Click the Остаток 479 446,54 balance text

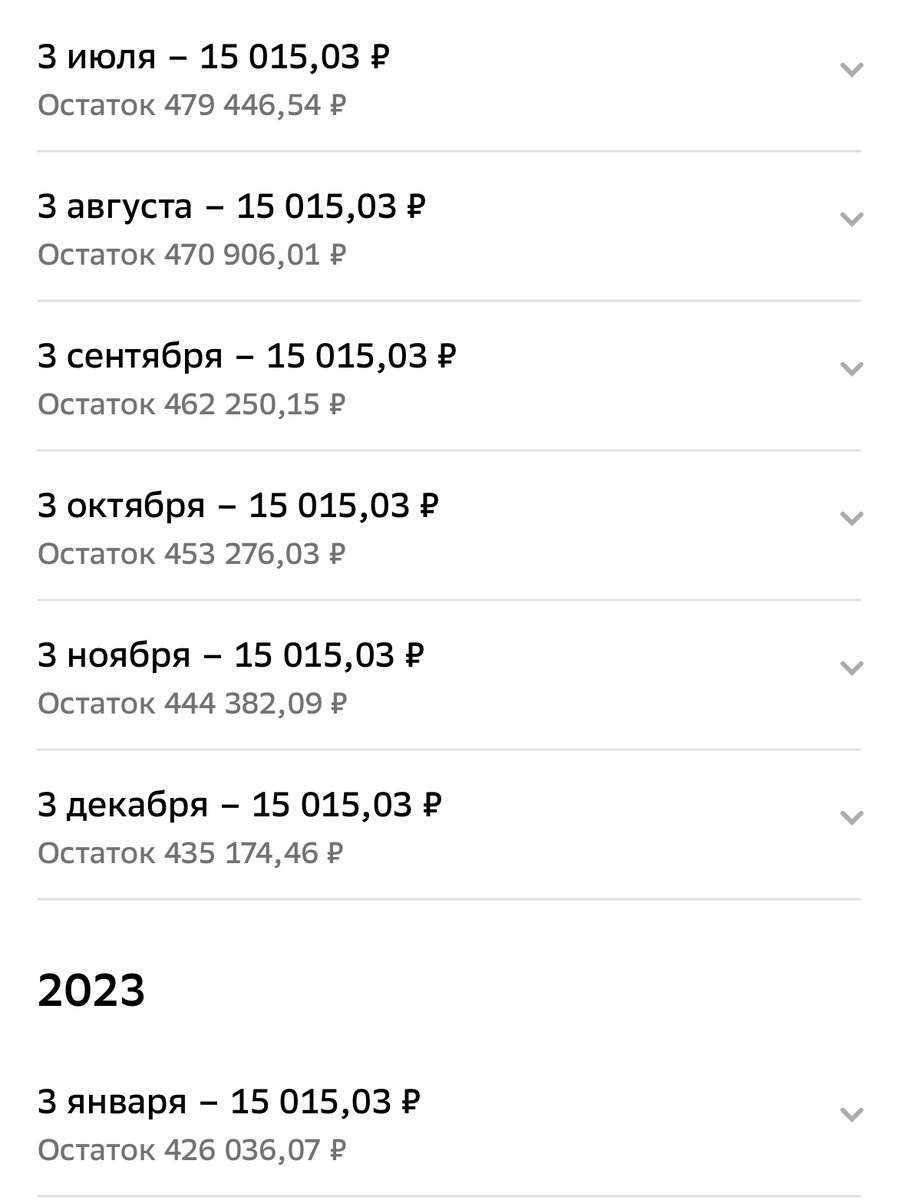(192, 101)
